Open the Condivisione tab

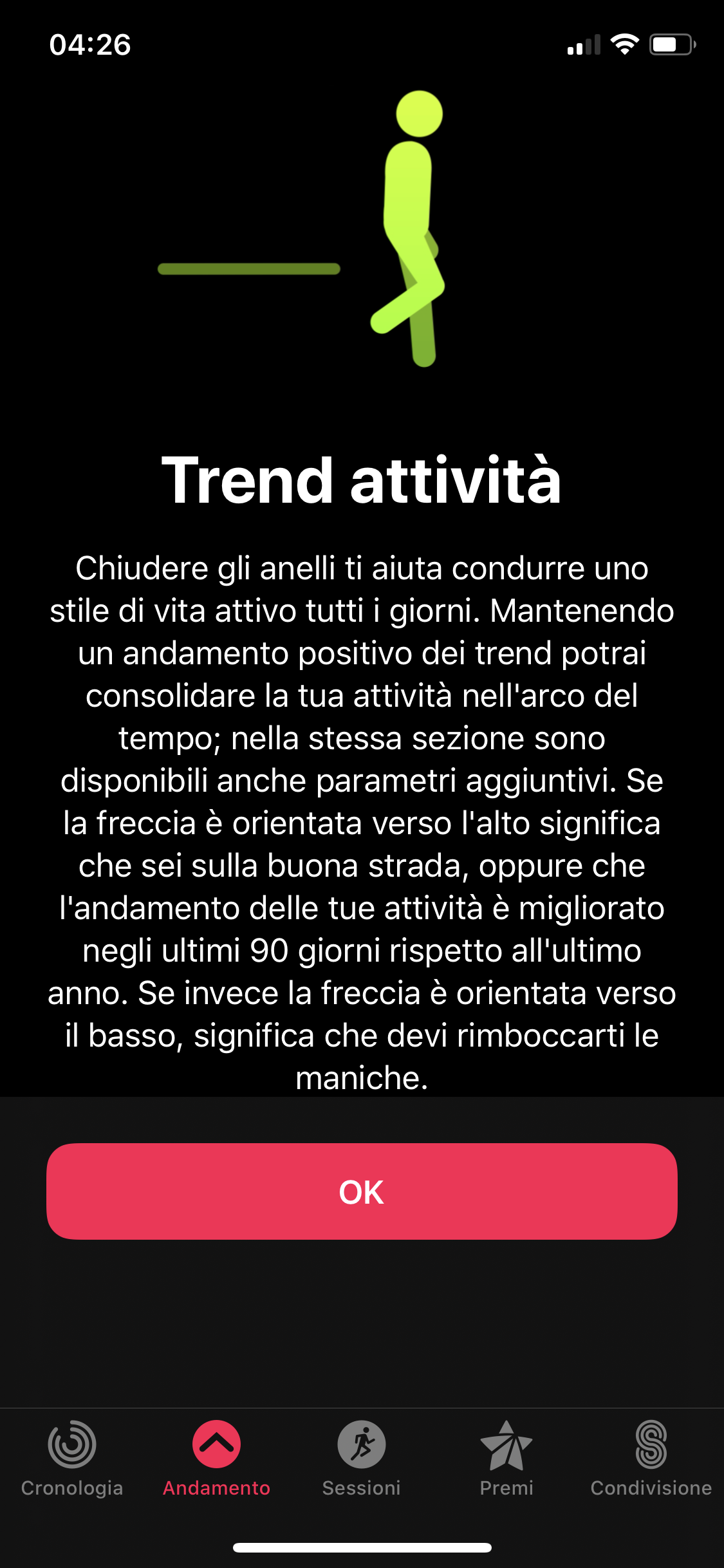coord(651,1459)
